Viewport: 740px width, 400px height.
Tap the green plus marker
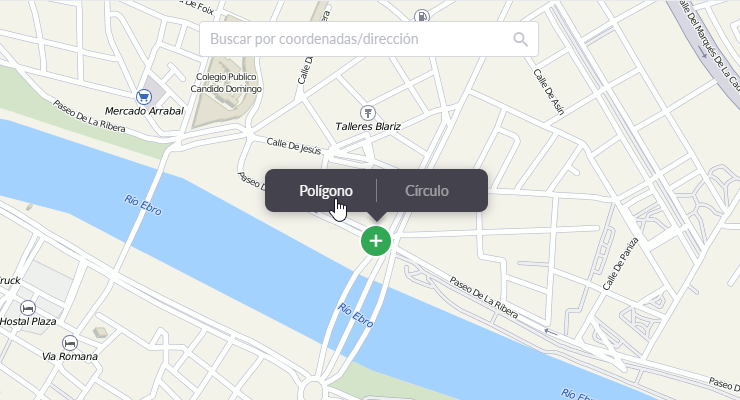375,241
